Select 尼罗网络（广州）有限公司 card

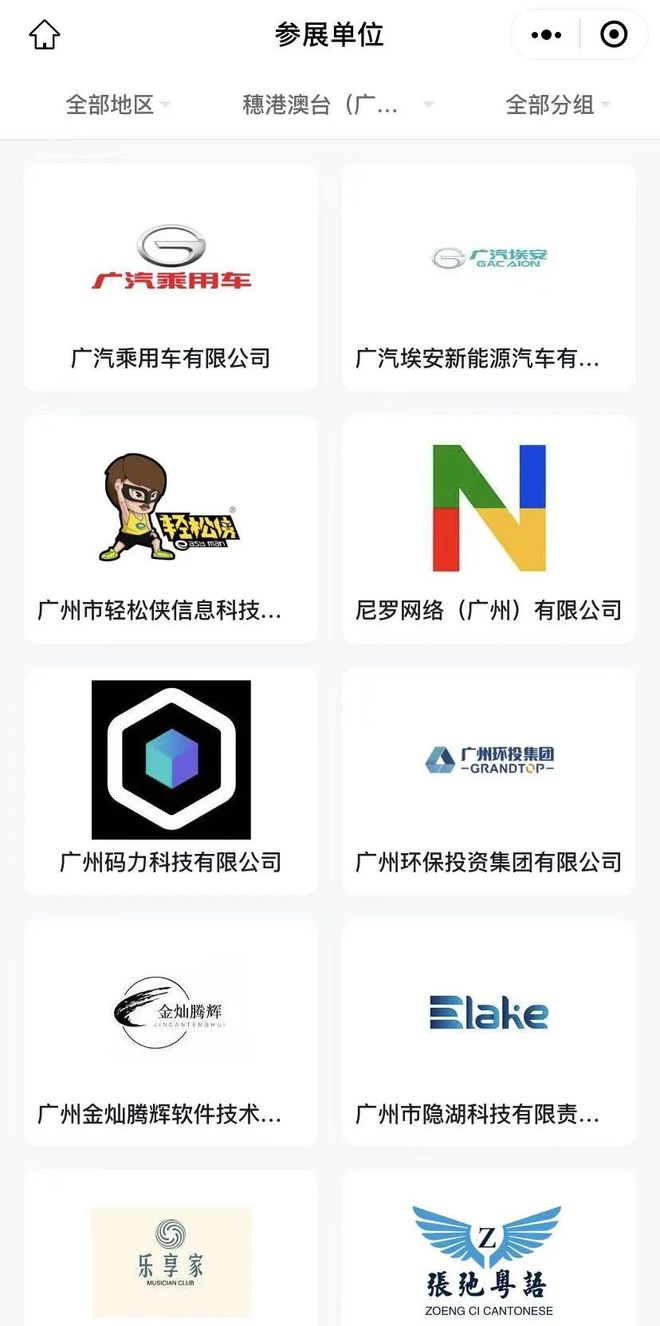pos(489,529)
